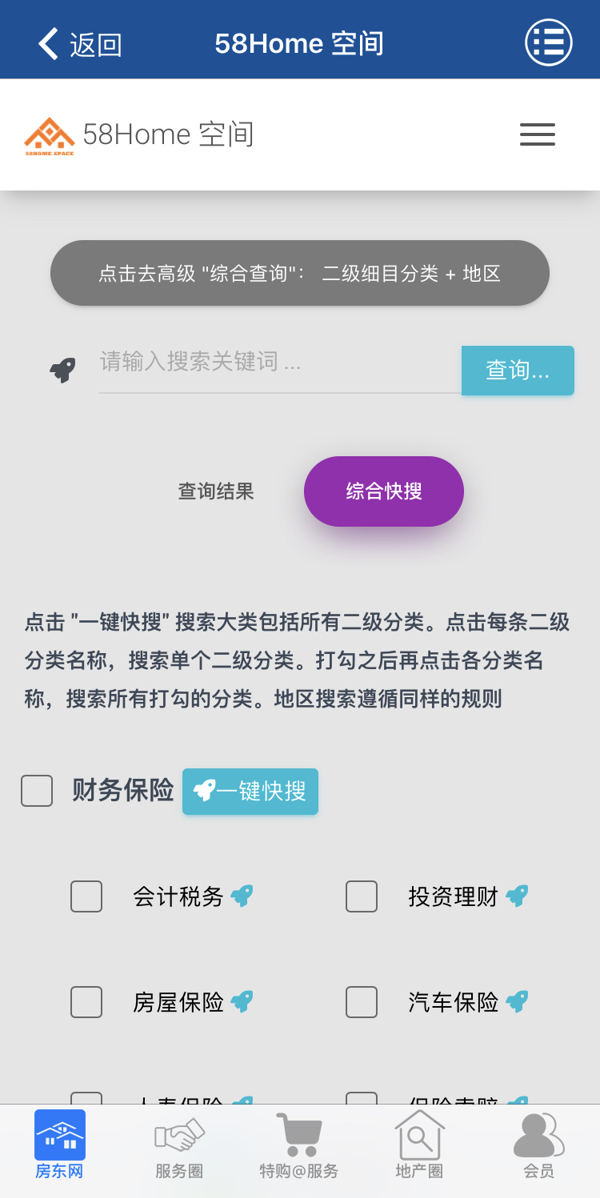This screenshot has width=600, height=1198.
Task: Check the 汽车保险 checkbox
Action: point(362,1002)
